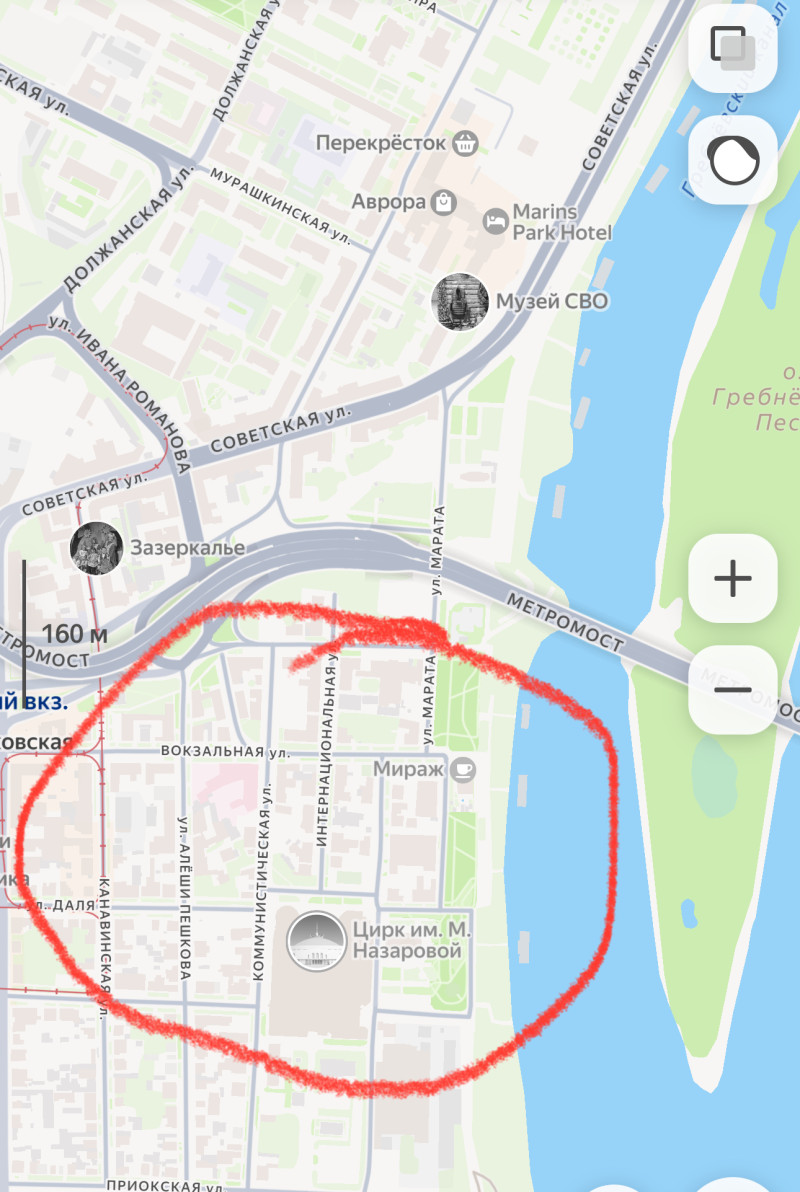Open the Перекрёсток supermarket place marker

coord(464,143)
